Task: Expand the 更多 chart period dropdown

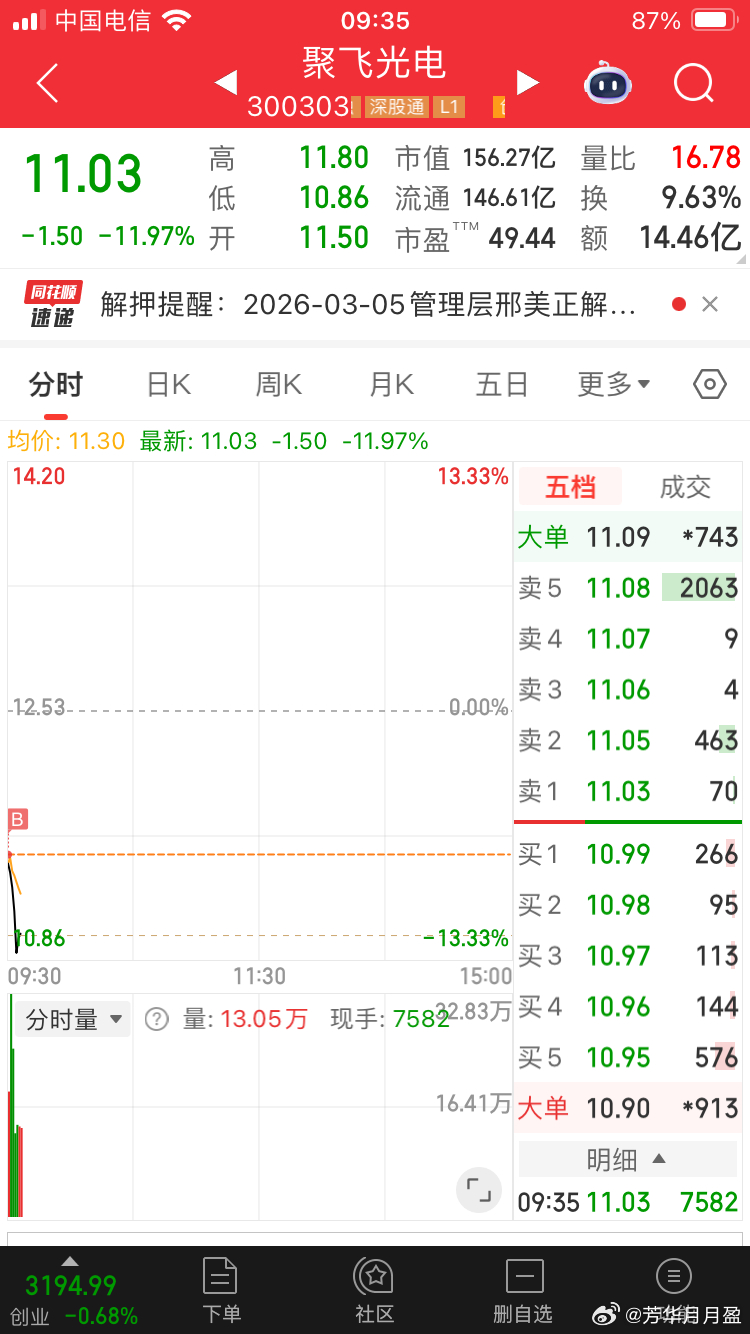Action: [613, 383]
